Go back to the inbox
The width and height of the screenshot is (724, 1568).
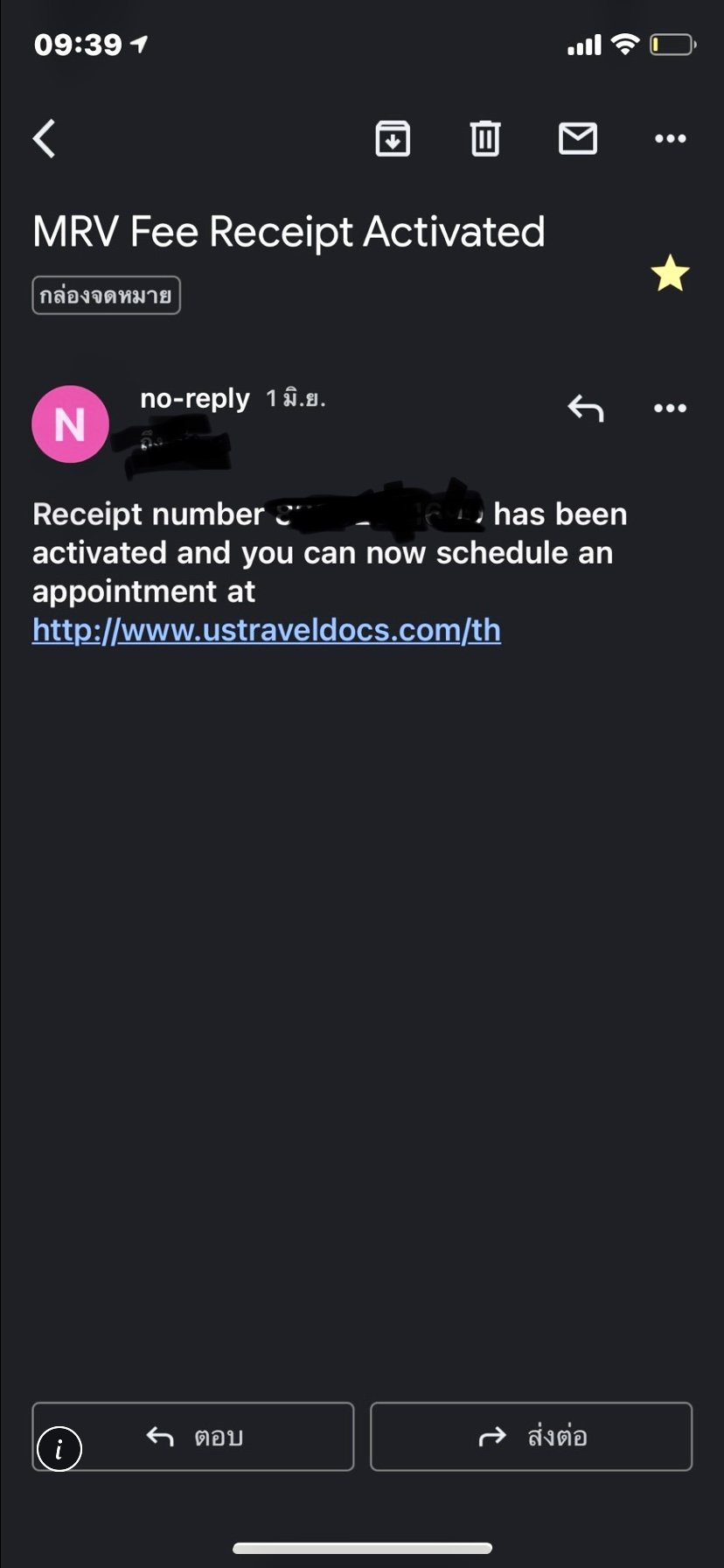pyautogui.click(x=45, y=138)
